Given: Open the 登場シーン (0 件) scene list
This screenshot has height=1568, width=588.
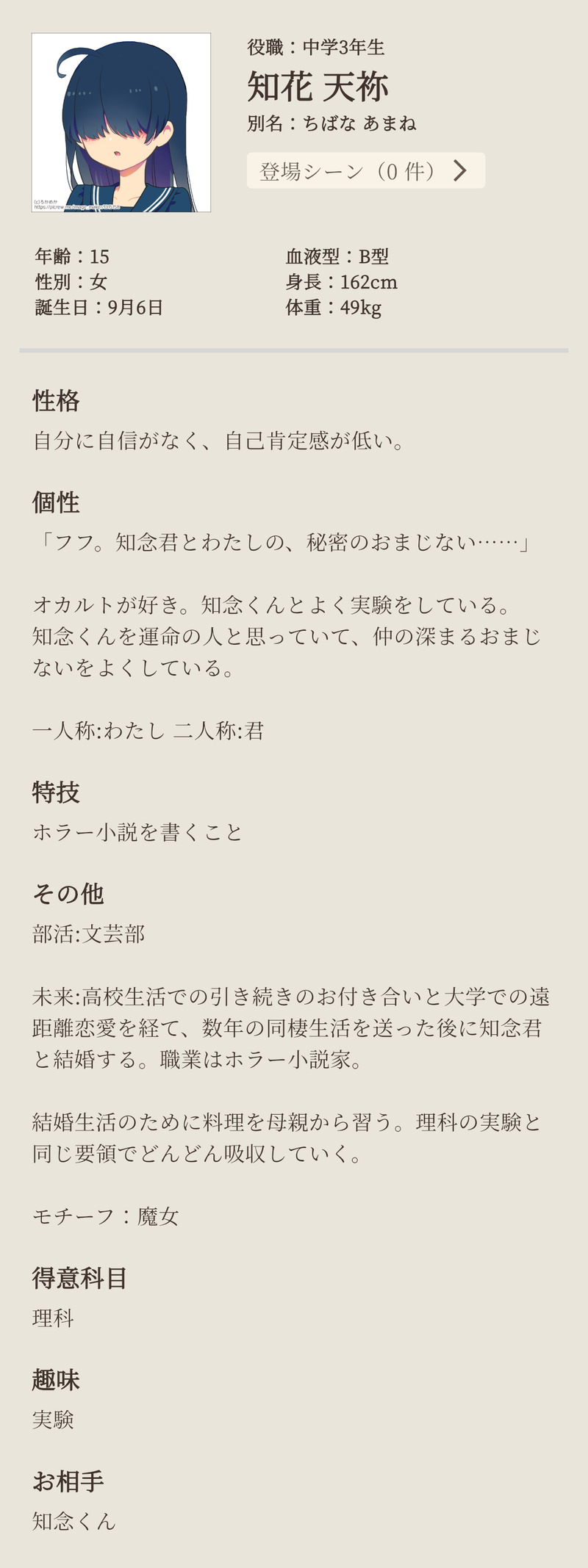Looking at the screenshot, I should click(365, 171).
